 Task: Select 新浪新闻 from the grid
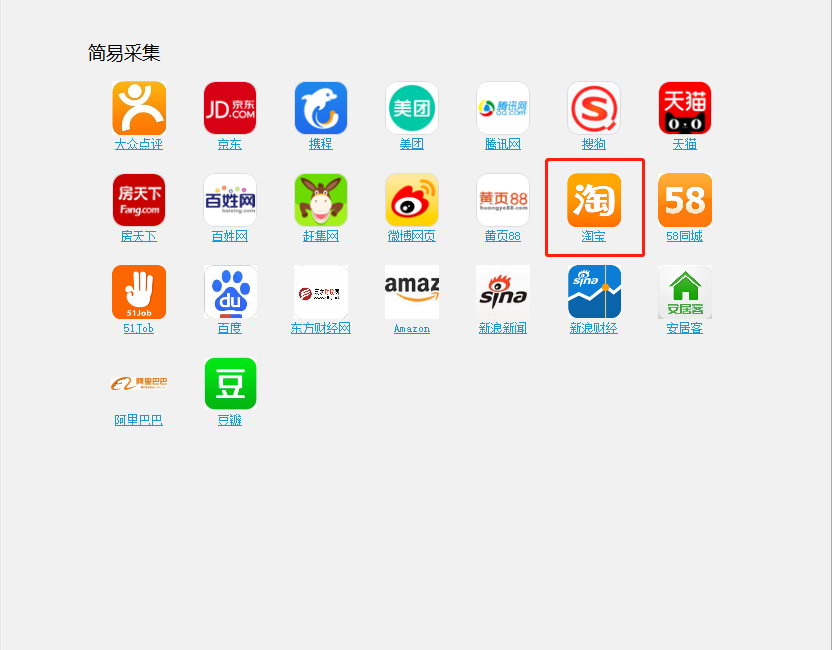click(x=503, y=292)
